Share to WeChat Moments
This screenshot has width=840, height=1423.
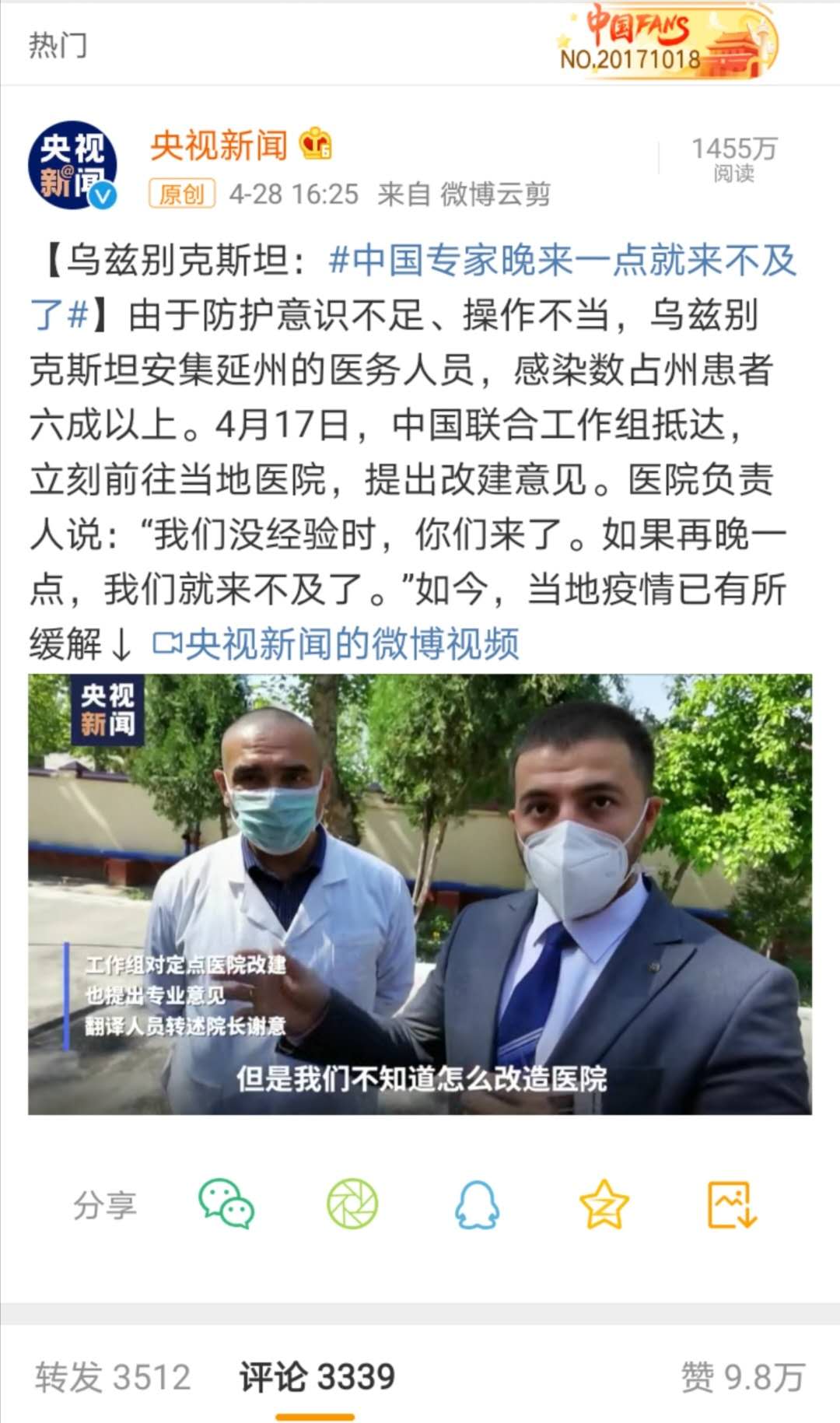click(352, 1204)
